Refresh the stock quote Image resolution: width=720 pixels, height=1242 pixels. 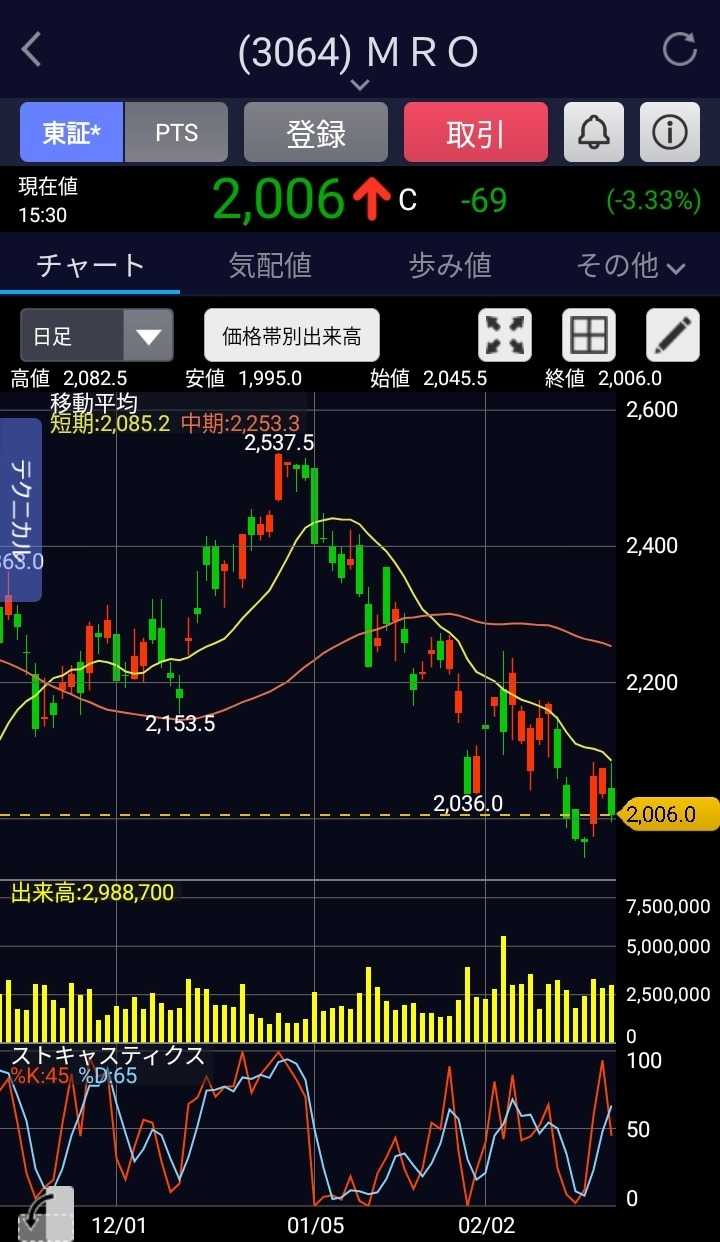[x=679, y=49]
